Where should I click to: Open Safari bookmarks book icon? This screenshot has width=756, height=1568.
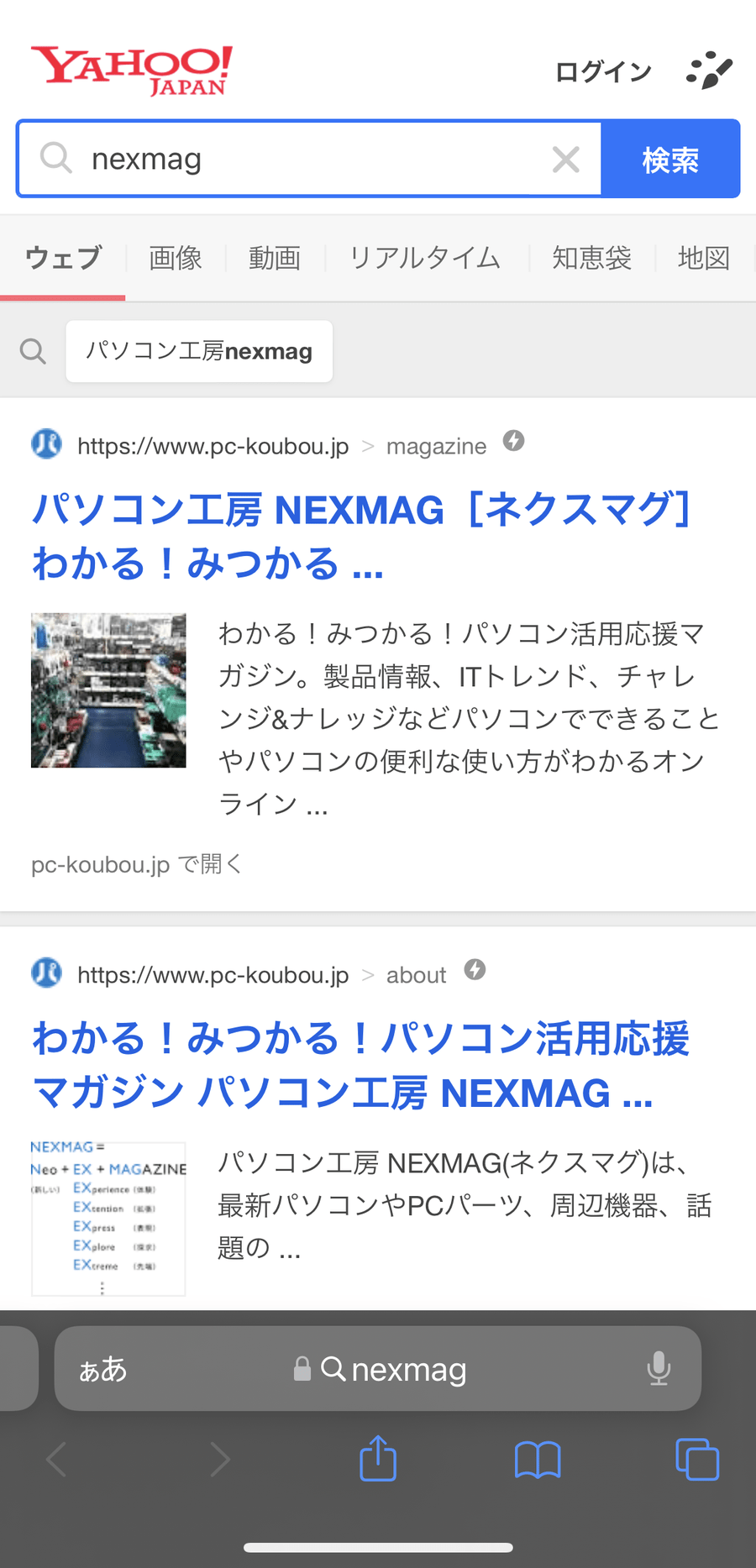pos(538,1459)
